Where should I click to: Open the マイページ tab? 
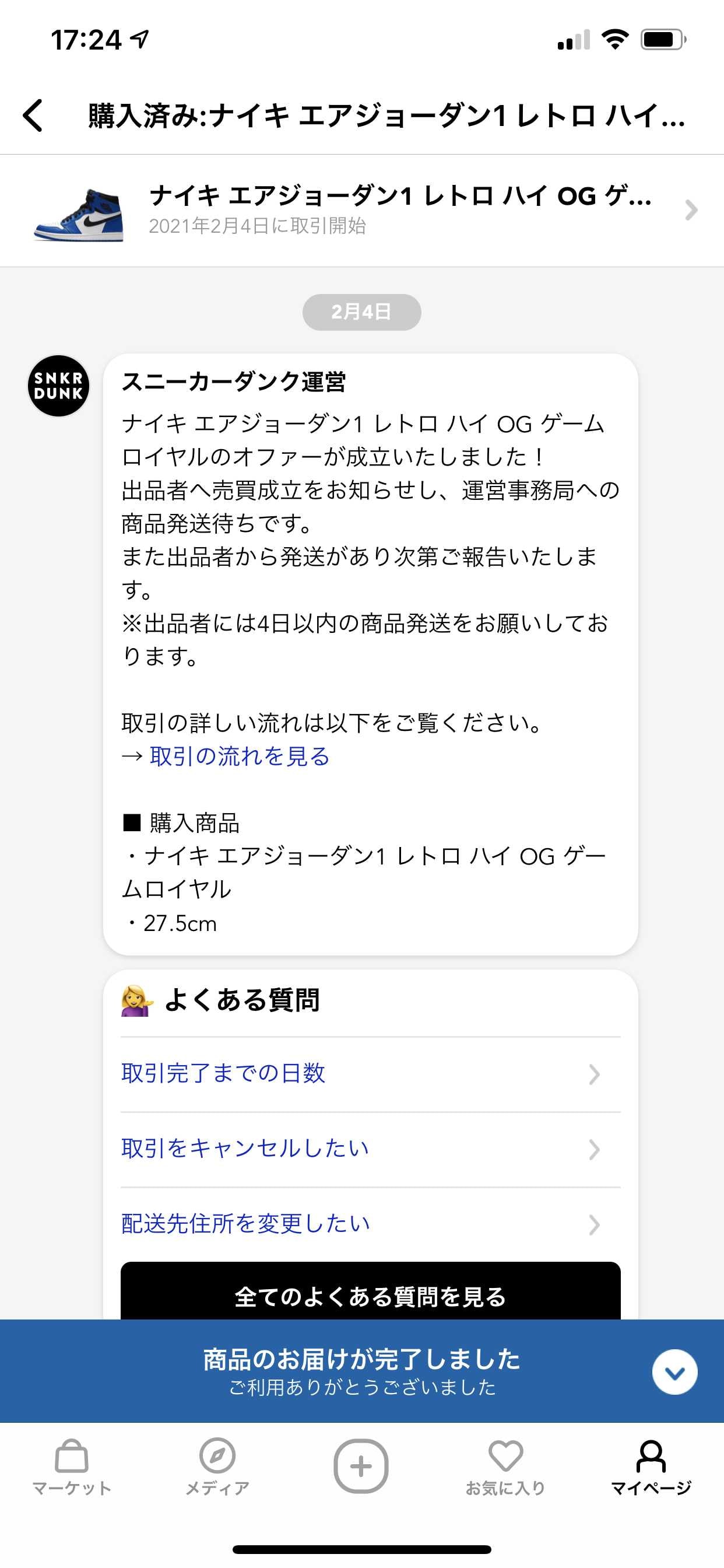point(651,1467)
